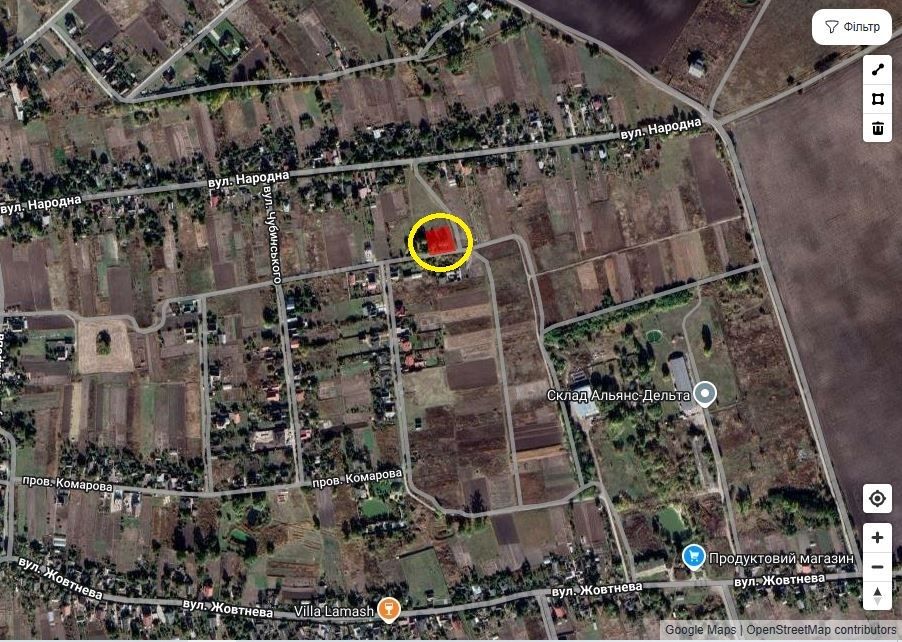This screenshot has height=642, width=902.
Task: Select the red highlighted land parcel
Action: coord(441,240)
